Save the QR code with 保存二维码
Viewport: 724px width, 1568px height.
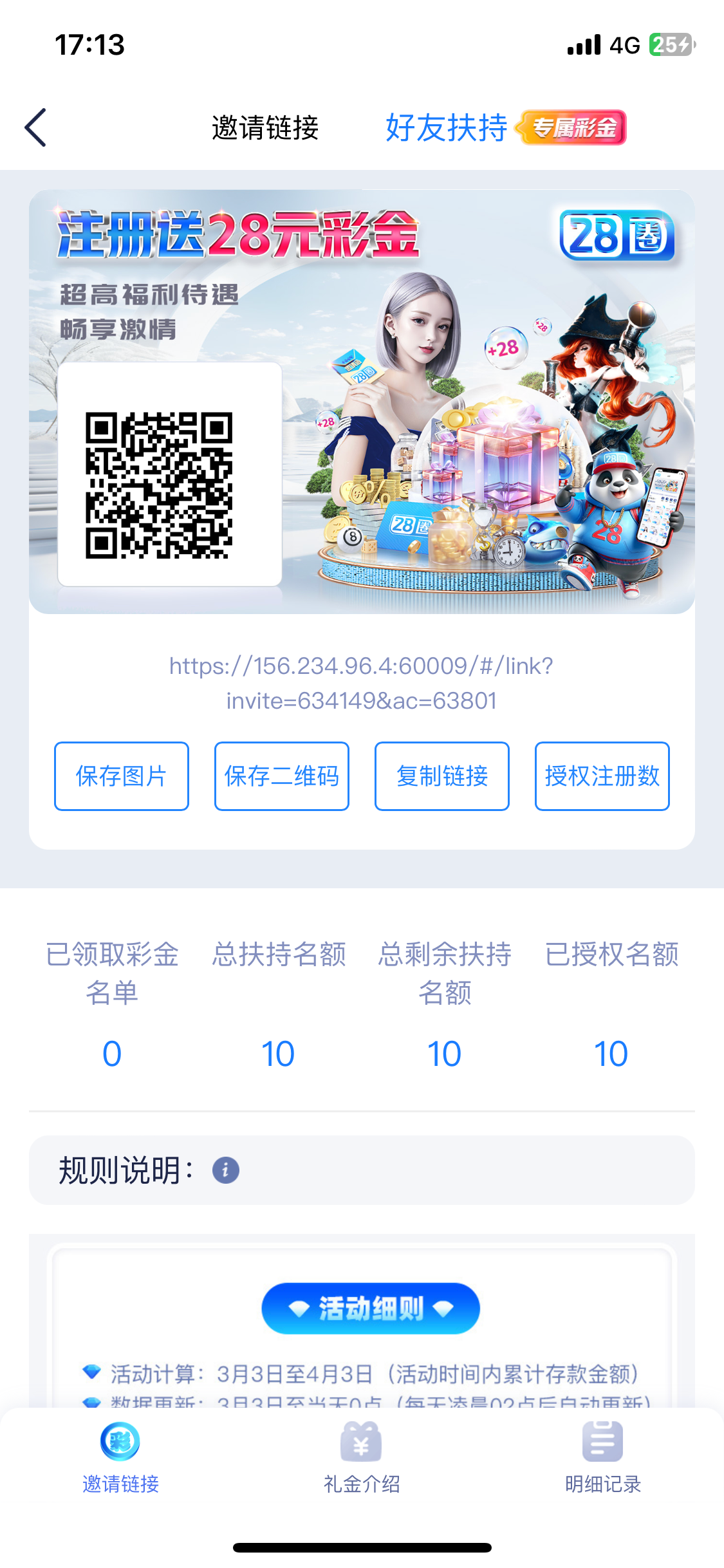click(x=281, y=776)
